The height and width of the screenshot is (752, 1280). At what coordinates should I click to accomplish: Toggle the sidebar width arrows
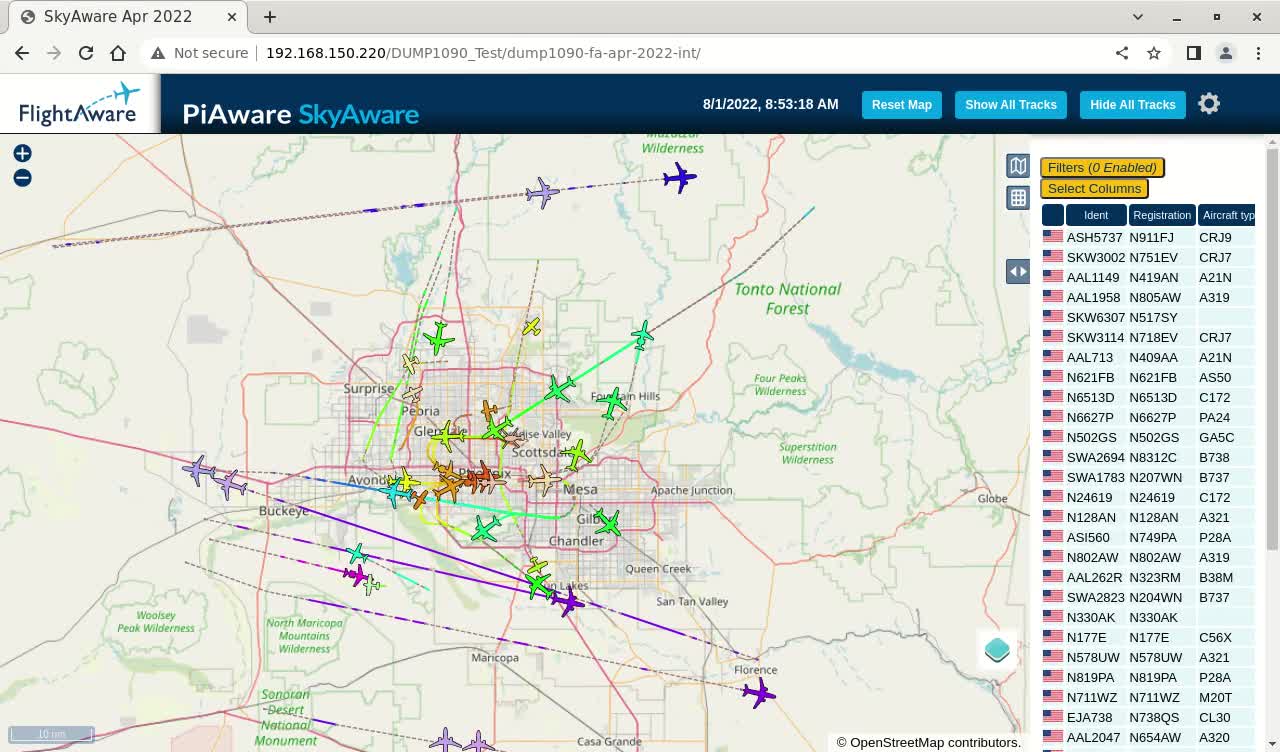point(1018,271)
